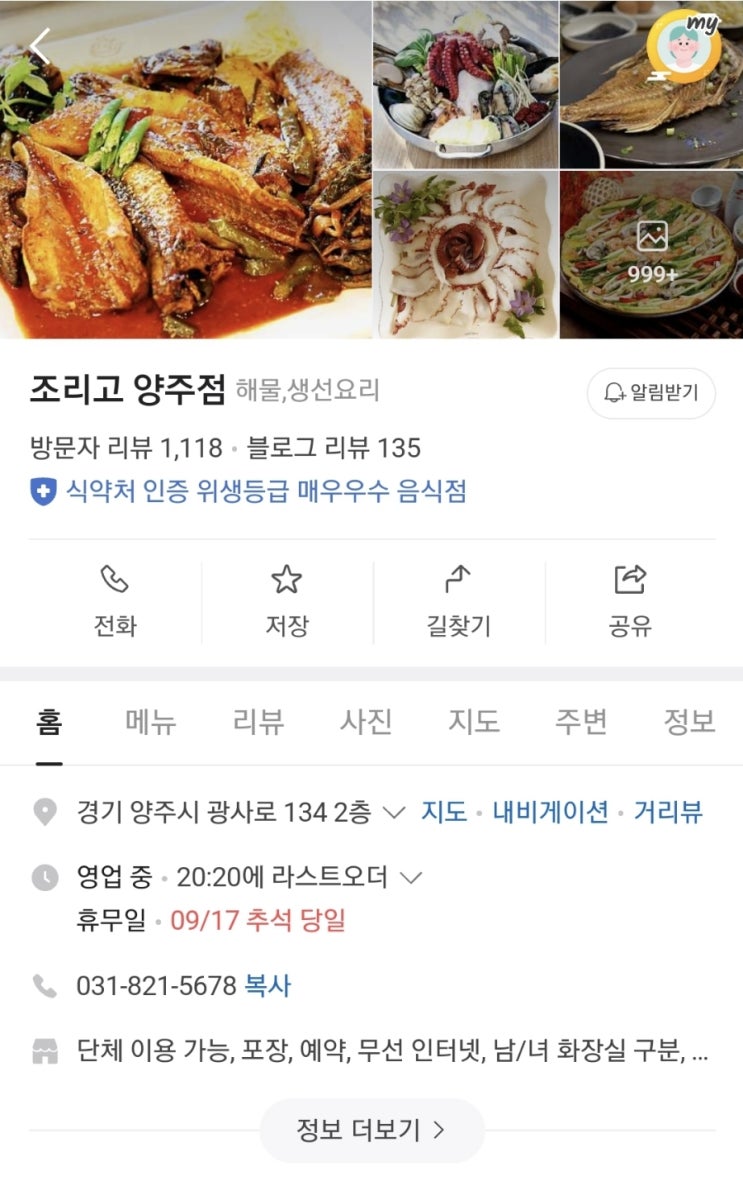Share this place via 공유
The height and width of the screenshot is (1190, 743).
[630, 602]
